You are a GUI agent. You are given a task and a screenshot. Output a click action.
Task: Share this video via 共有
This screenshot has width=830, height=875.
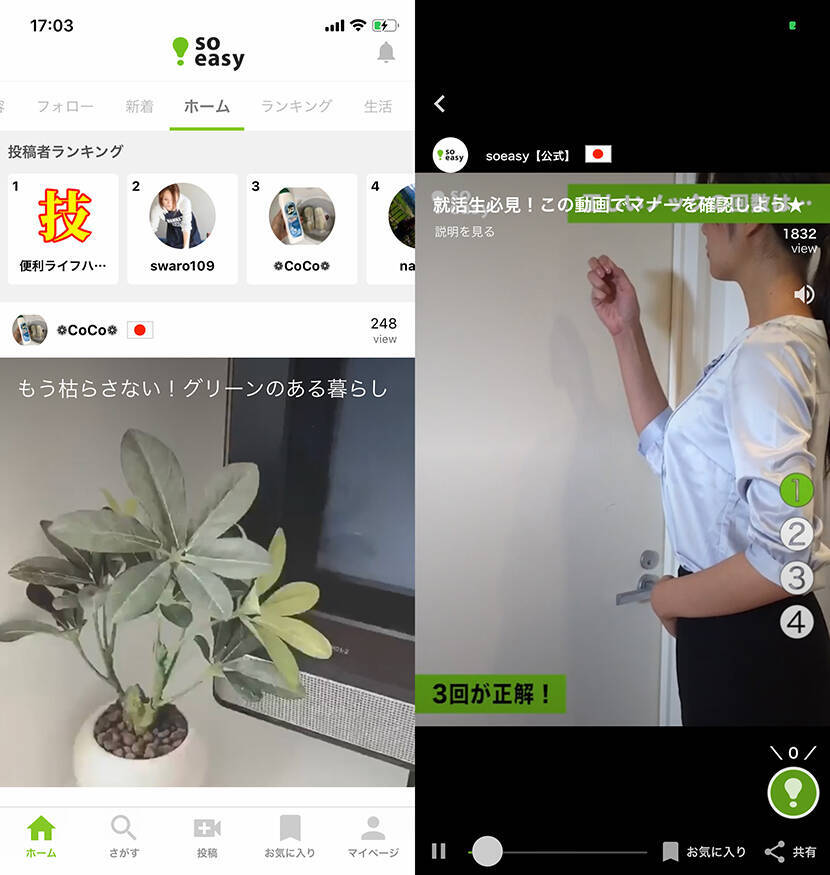tap(790, 852)
